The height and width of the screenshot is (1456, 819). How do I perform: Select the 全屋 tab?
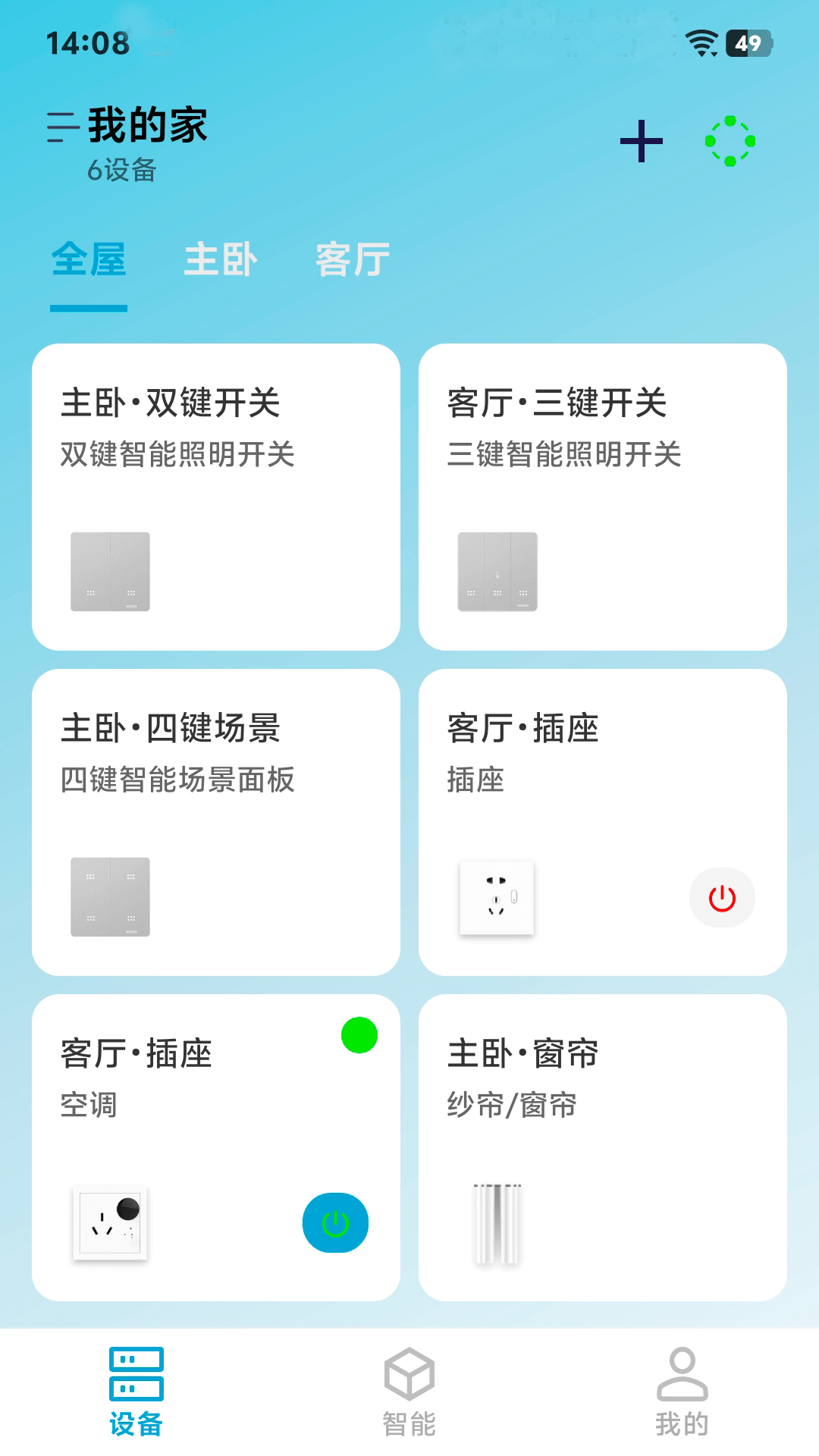[89, 260]
